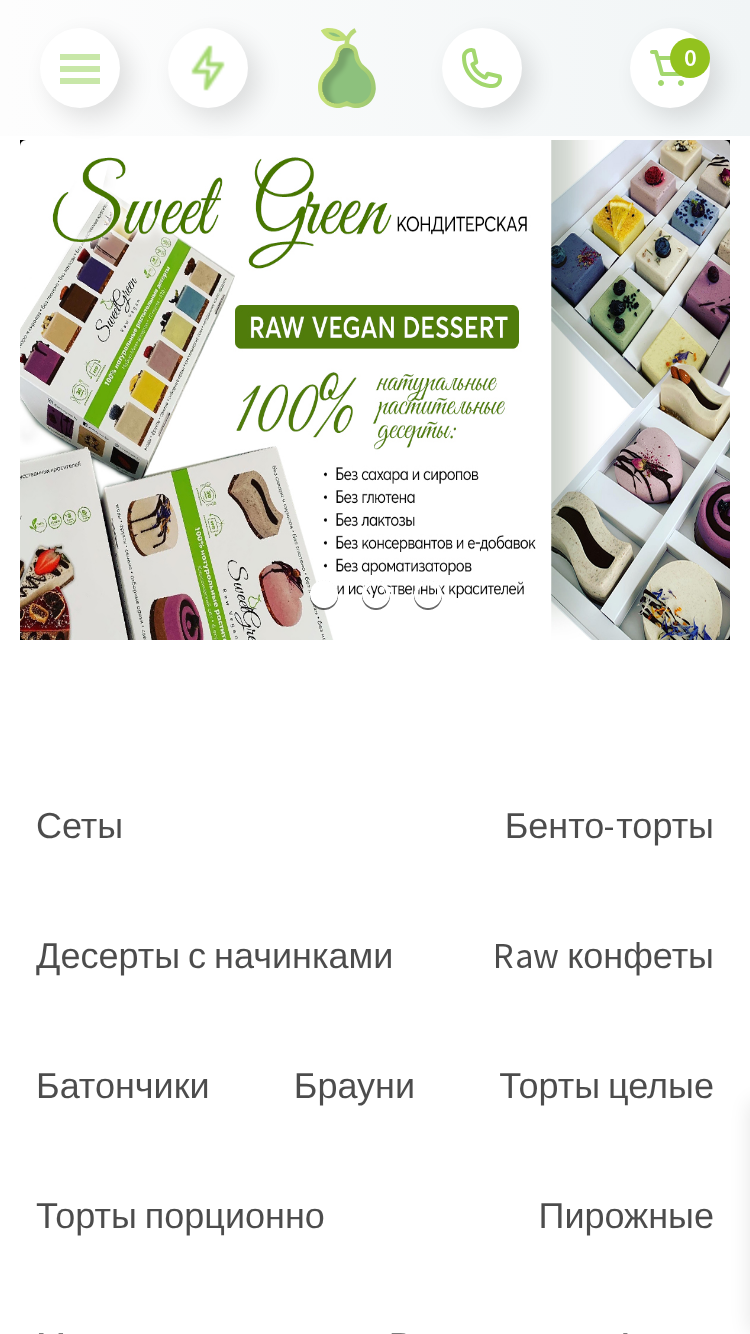750x1334 pixels.
Task: Open the Raw конфеты category
Action: [604, 956]
